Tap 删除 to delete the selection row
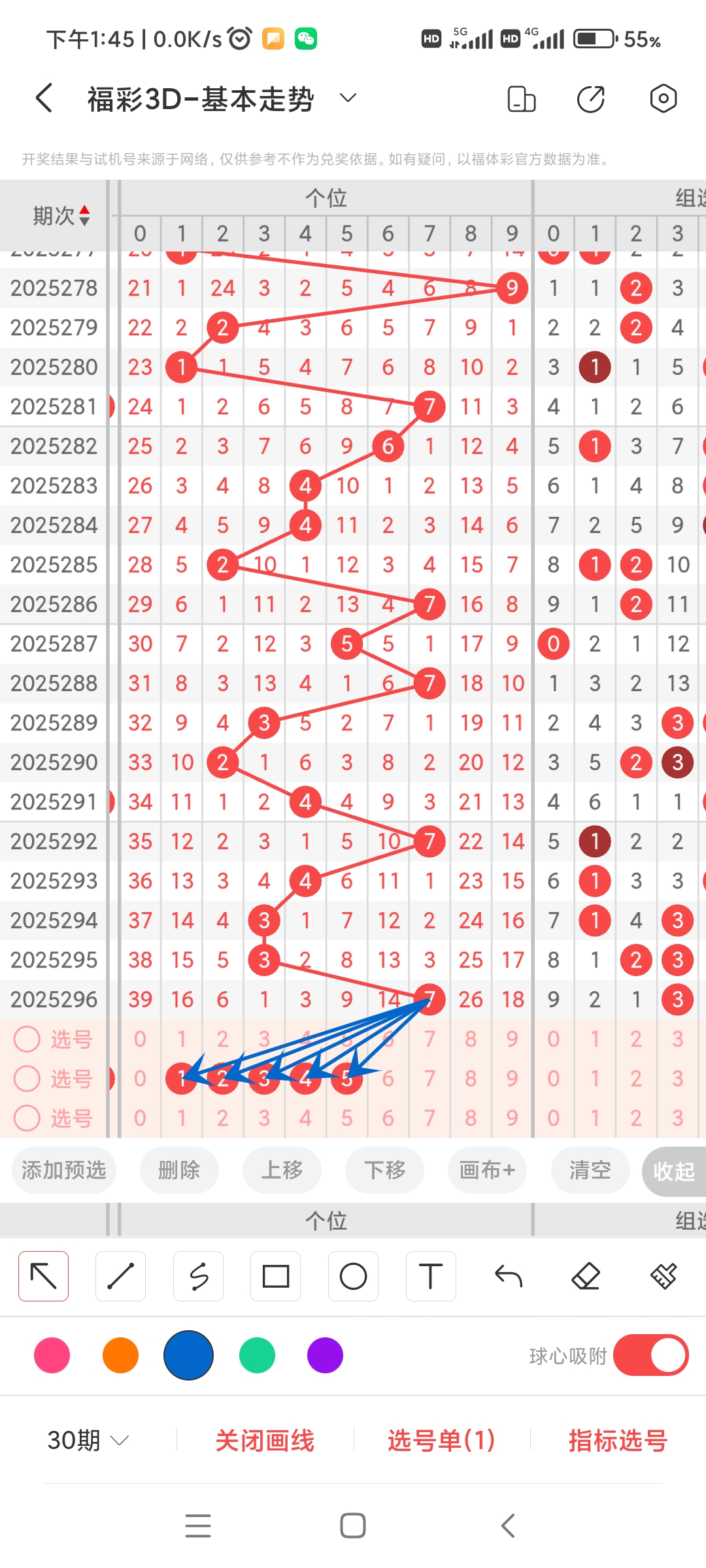This screenshot has height=1568, width=706. pos(179,1170)
